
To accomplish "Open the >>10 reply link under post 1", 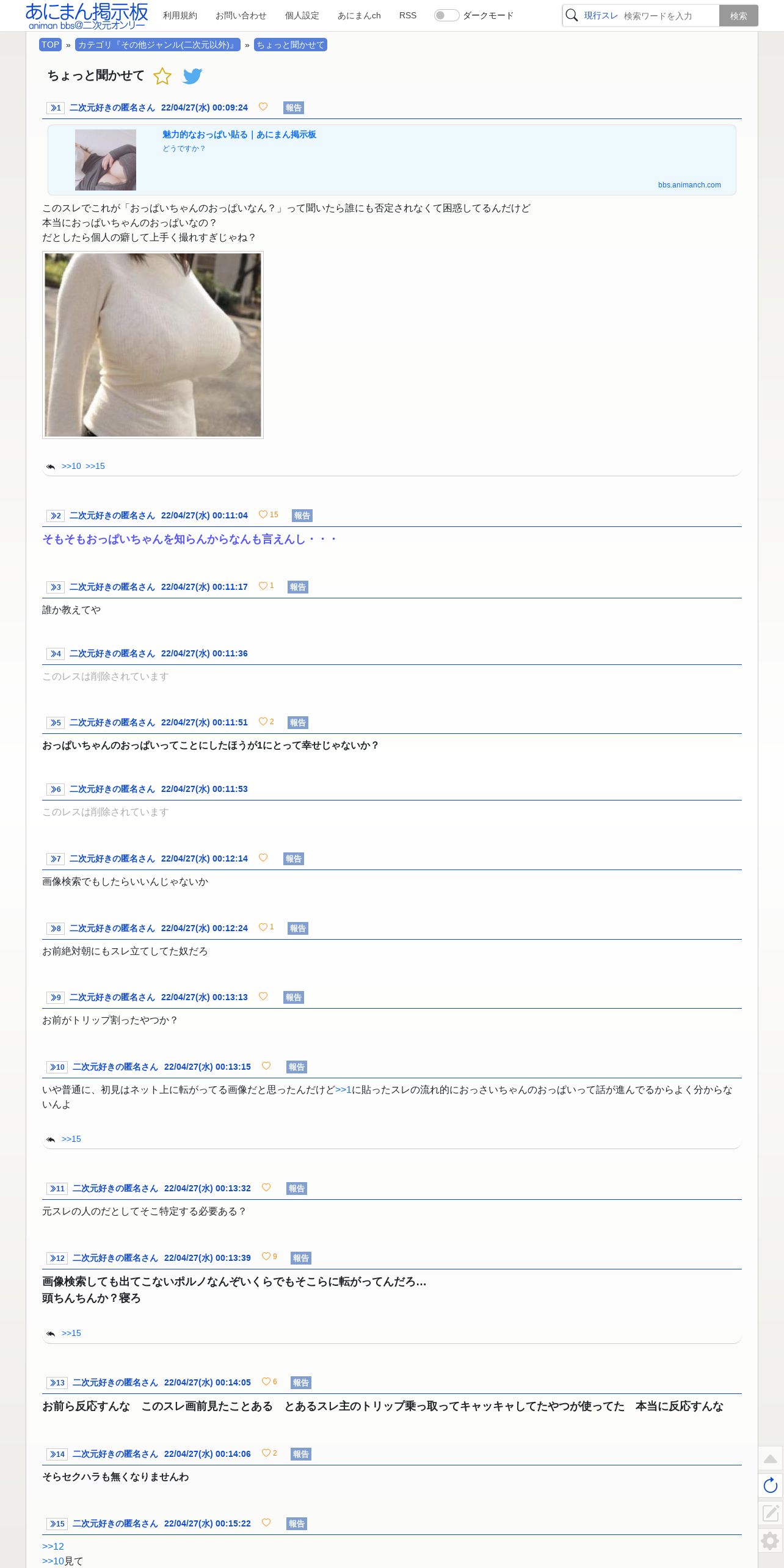I will 71,466.
